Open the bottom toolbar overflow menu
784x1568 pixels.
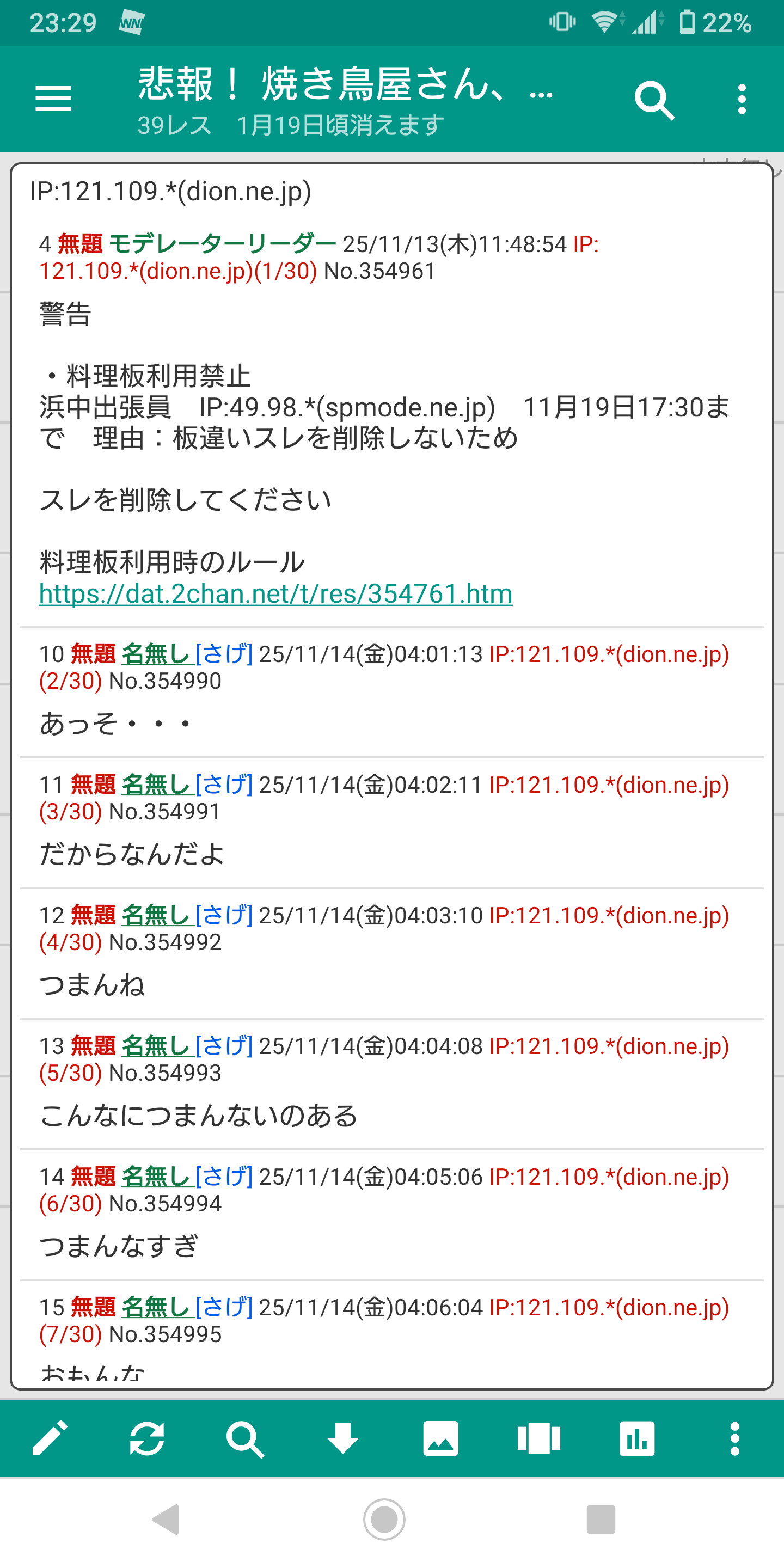tap(734, 1439)
